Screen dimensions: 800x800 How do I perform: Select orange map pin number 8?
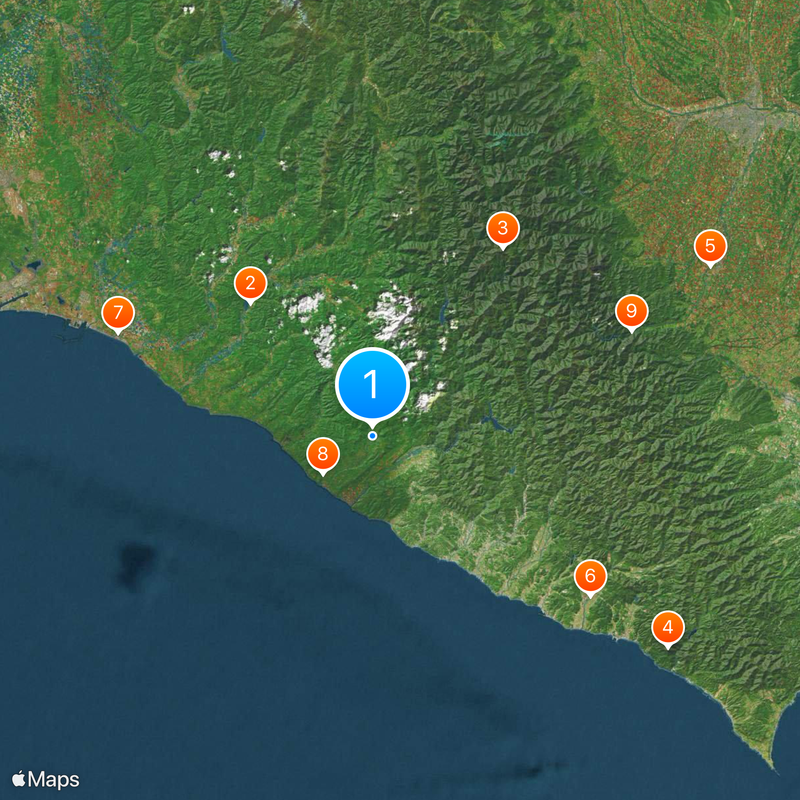point(322,455)
